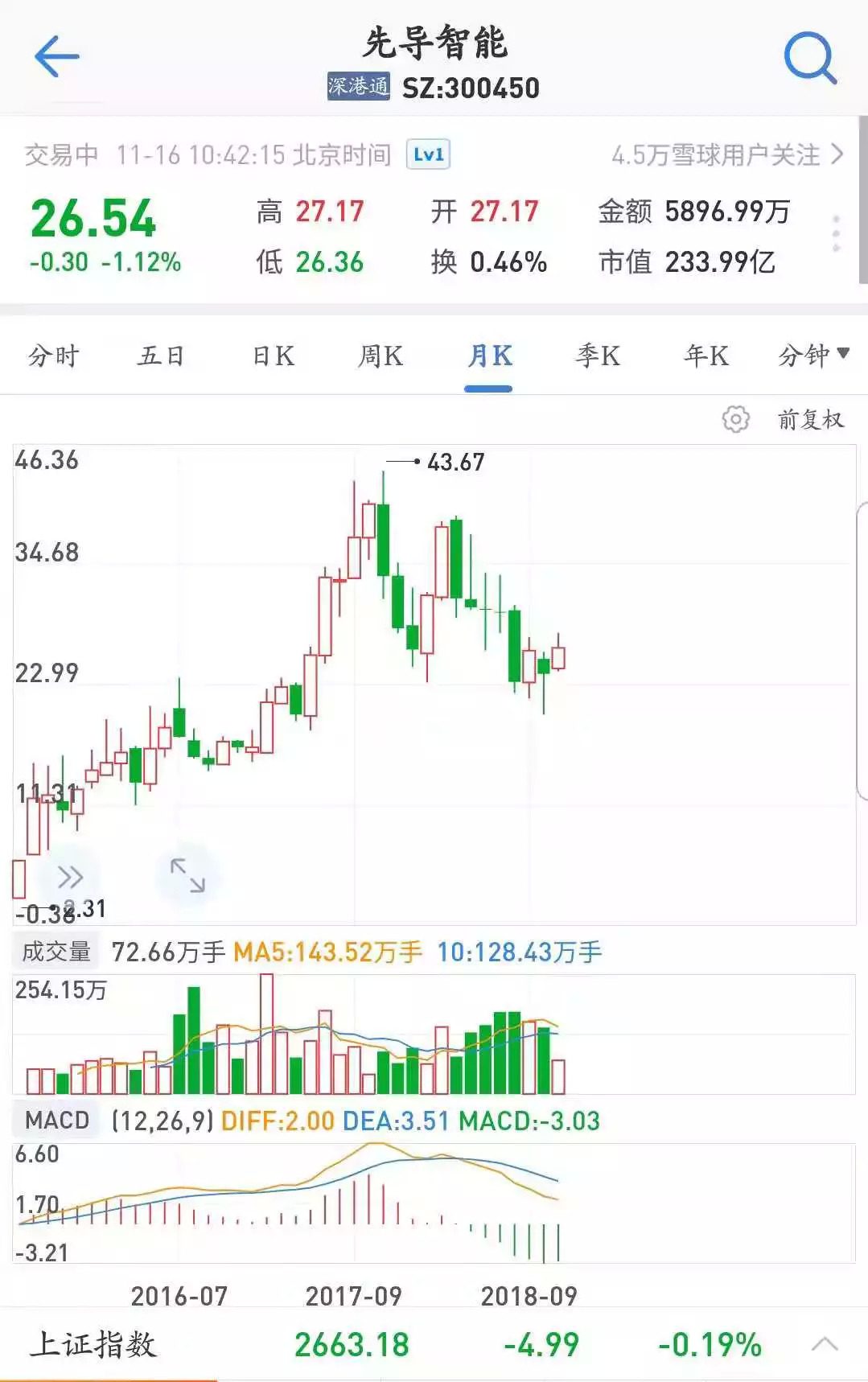Image resolution: width=868 pixels, height=1382 pixels.
Task: Select the 日K chart tab
Action: click(274, 356)
